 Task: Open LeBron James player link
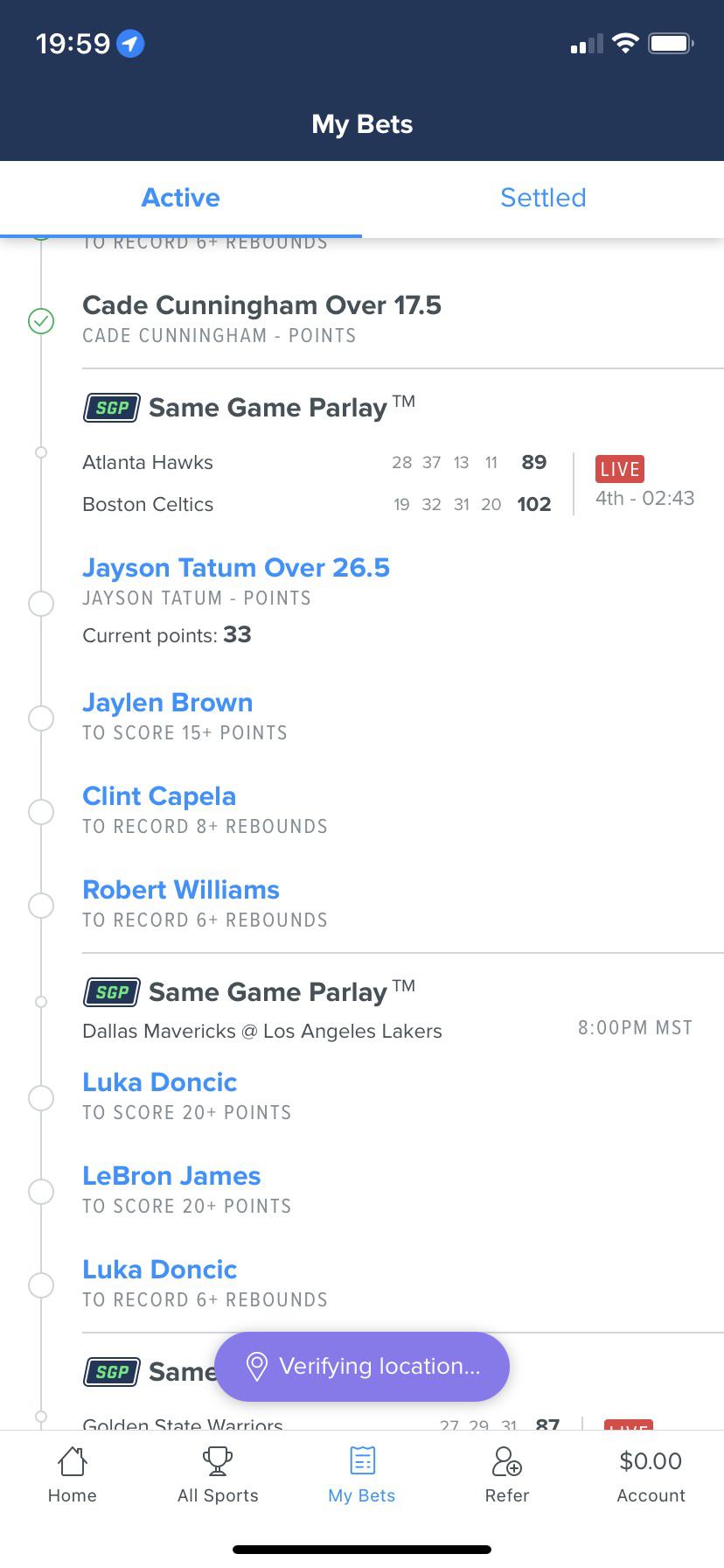(171, 1176)
